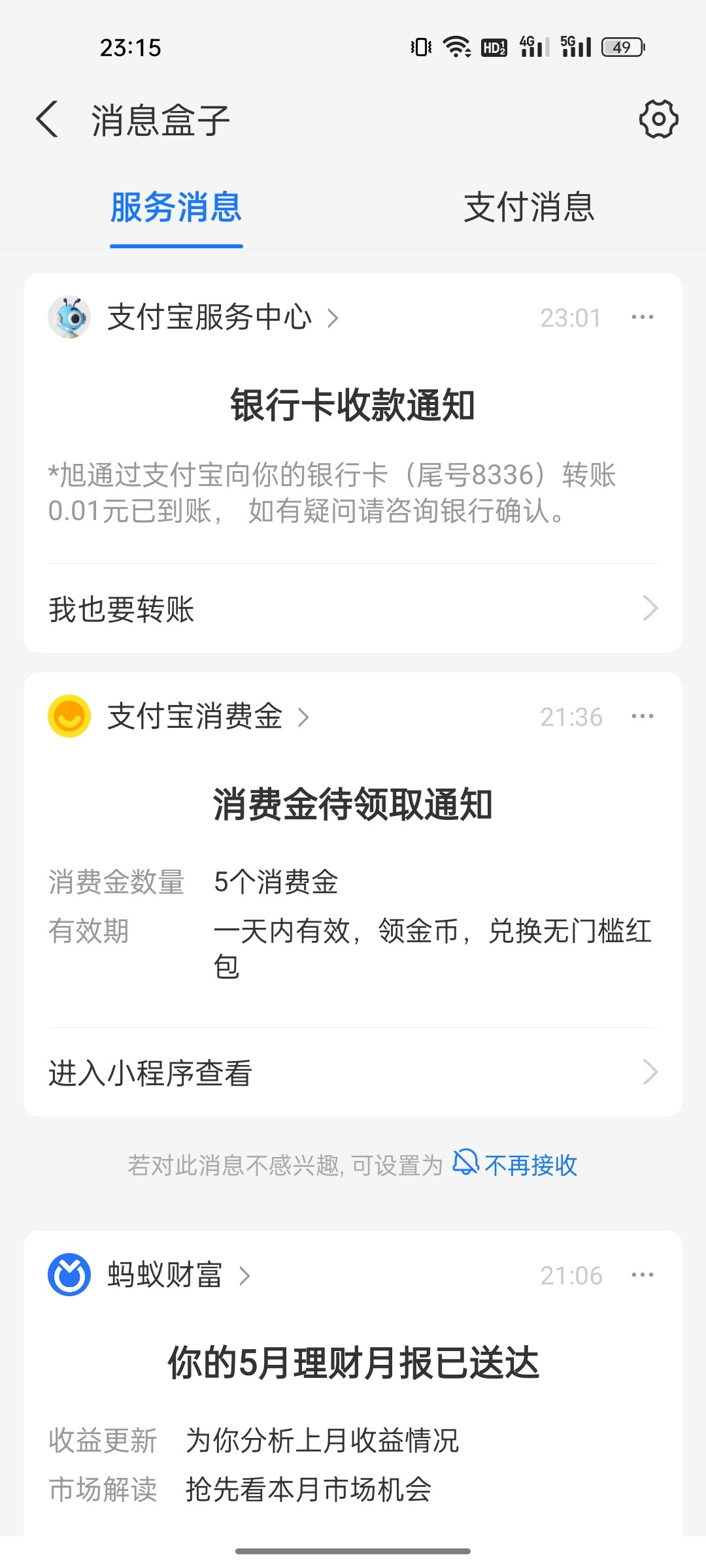Open more options for 支付宝消费金 message
The width and height of the screenshot is (706, 1568).
pos(642,717)
